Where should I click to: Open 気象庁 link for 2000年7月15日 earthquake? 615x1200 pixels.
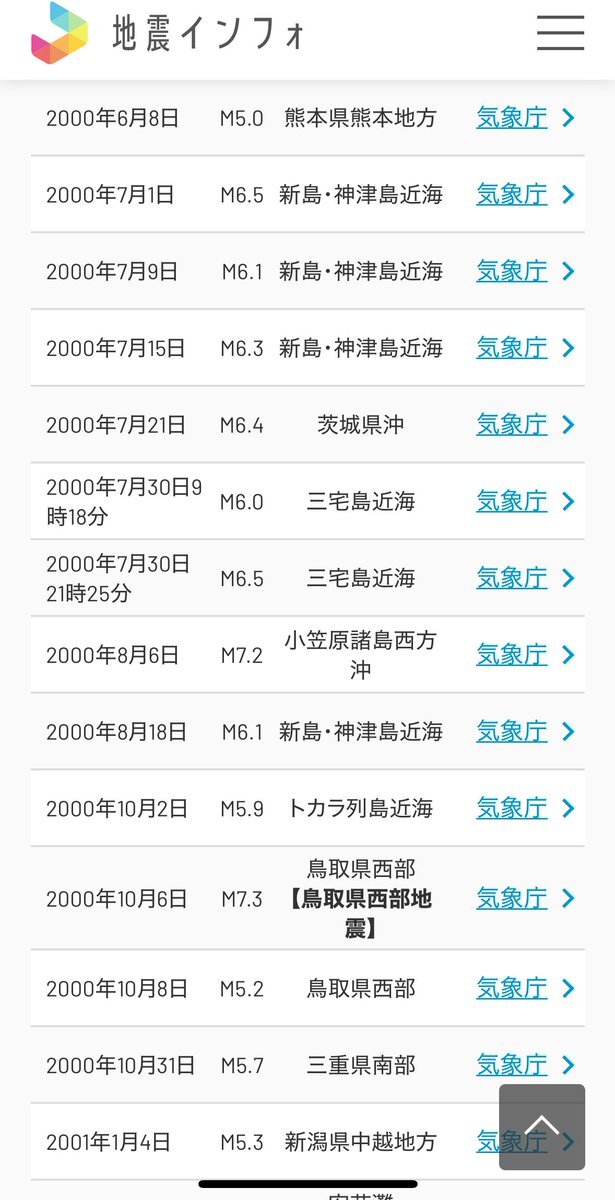[512, 348]
